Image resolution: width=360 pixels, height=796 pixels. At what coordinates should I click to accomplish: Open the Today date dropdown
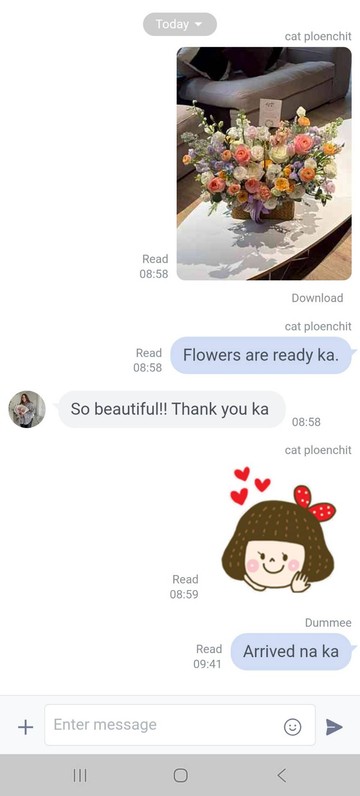[180, 24]
